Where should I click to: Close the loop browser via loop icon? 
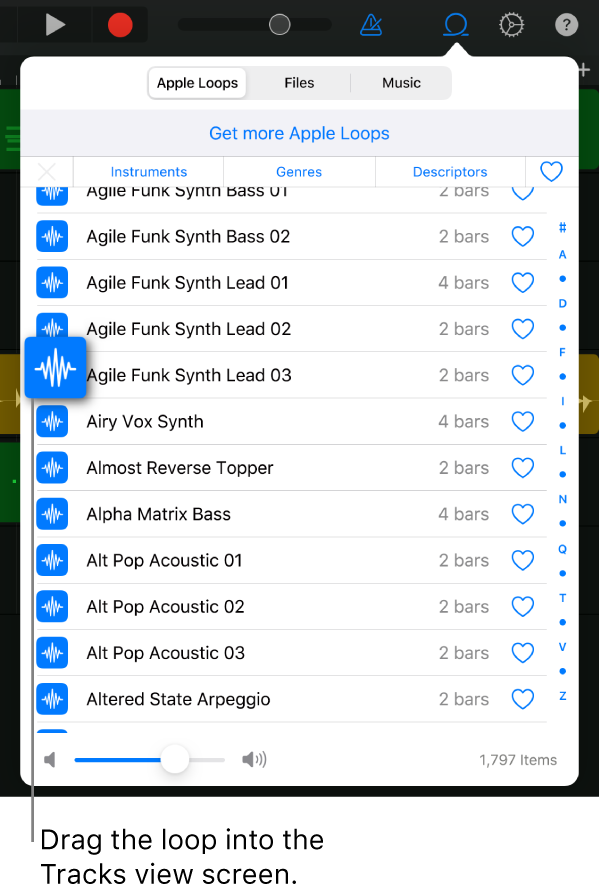point(456,24)
